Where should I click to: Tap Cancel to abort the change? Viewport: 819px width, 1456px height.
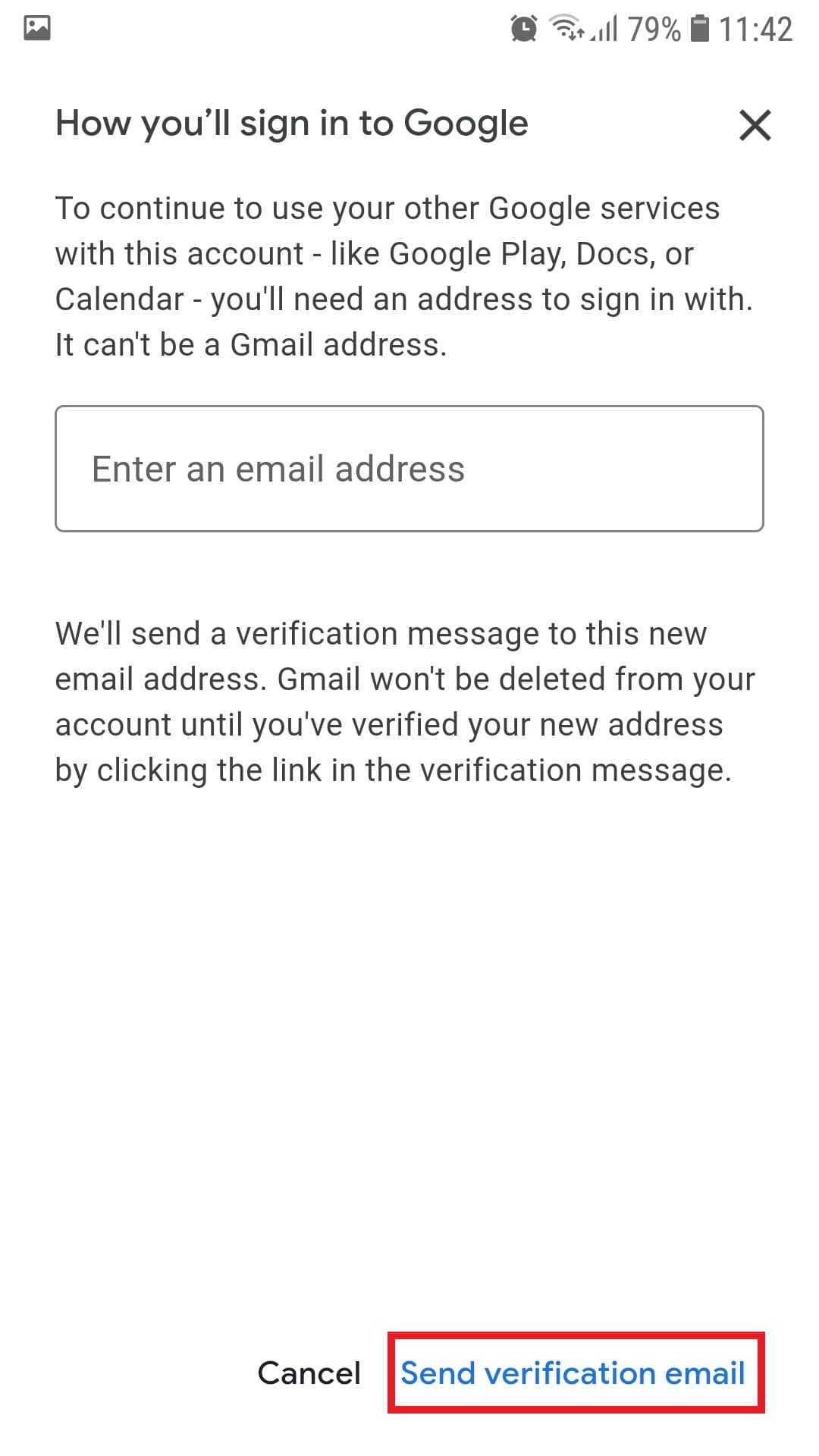(309, 1373)
